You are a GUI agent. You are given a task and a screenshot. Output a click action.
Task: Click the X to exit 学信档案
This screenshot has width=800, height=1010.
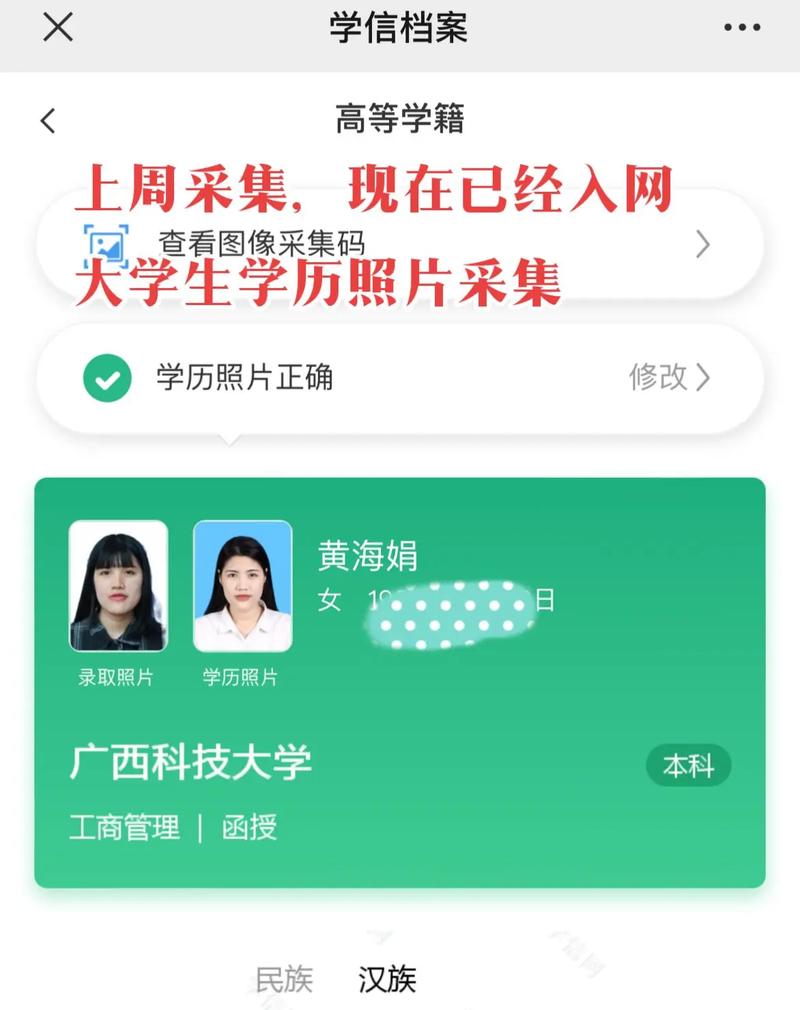pyautogui.click(x=57, y=28)
